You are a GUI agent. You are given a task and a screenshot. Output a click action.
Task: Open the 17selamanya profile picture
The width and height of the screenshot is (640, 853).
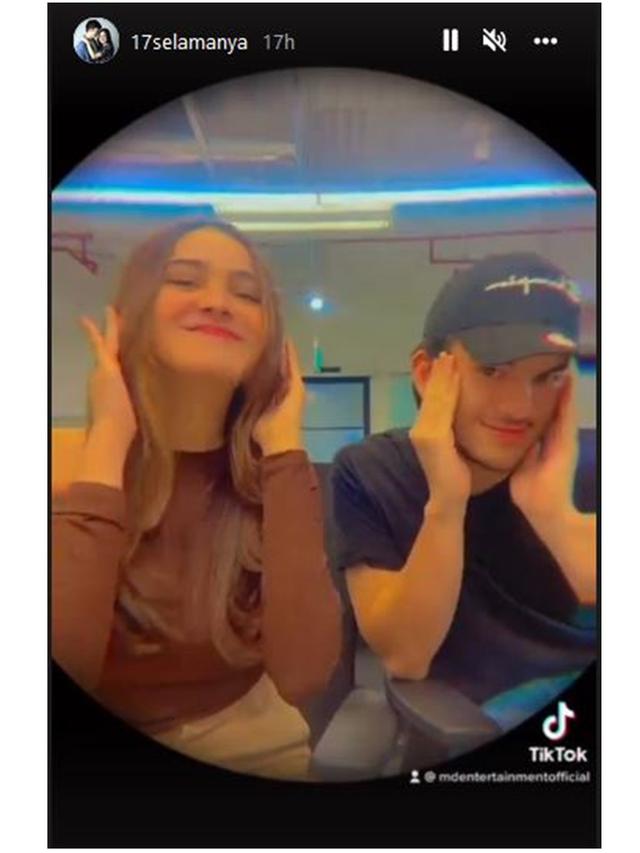tap(96, 41)
